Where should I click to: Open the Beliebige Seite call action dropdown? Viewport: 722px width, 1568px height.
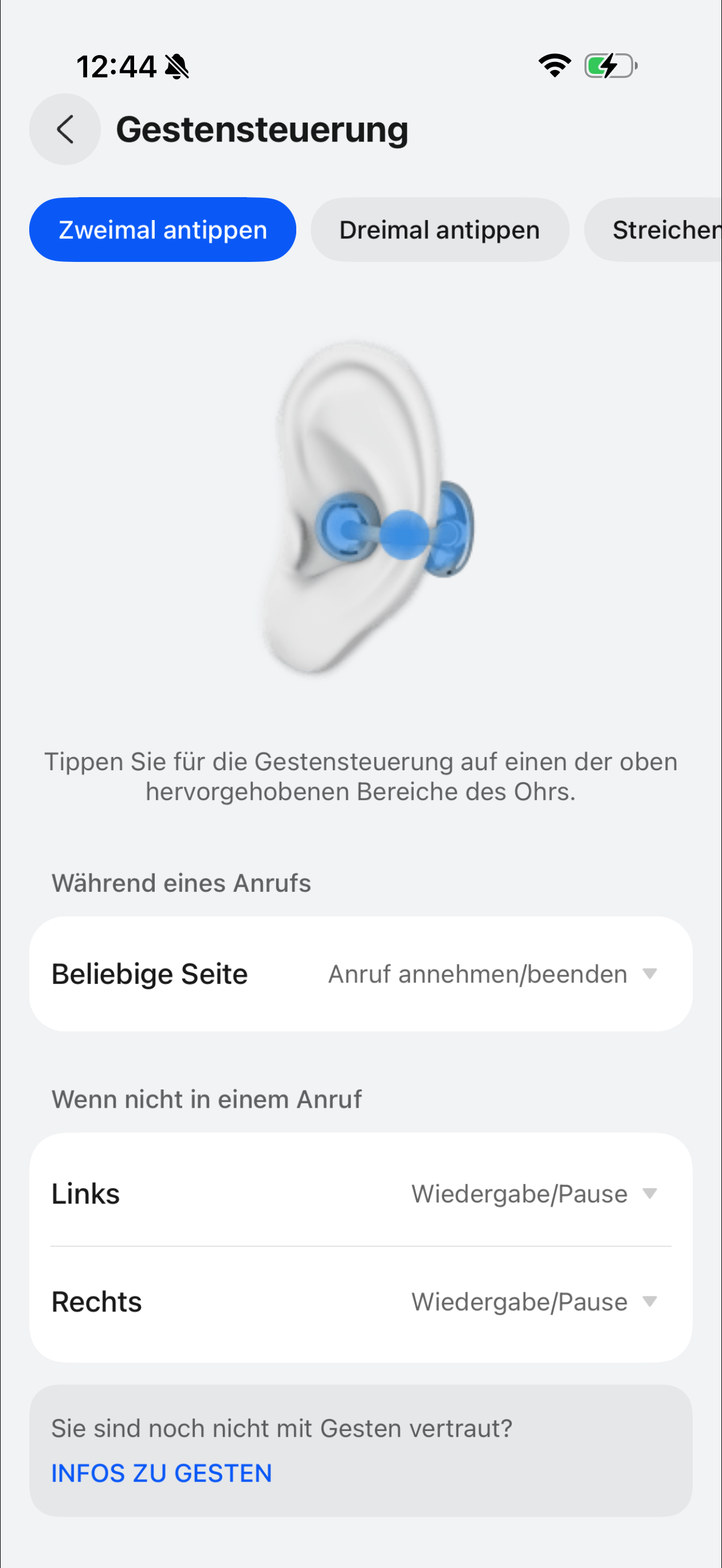(492, 974)
